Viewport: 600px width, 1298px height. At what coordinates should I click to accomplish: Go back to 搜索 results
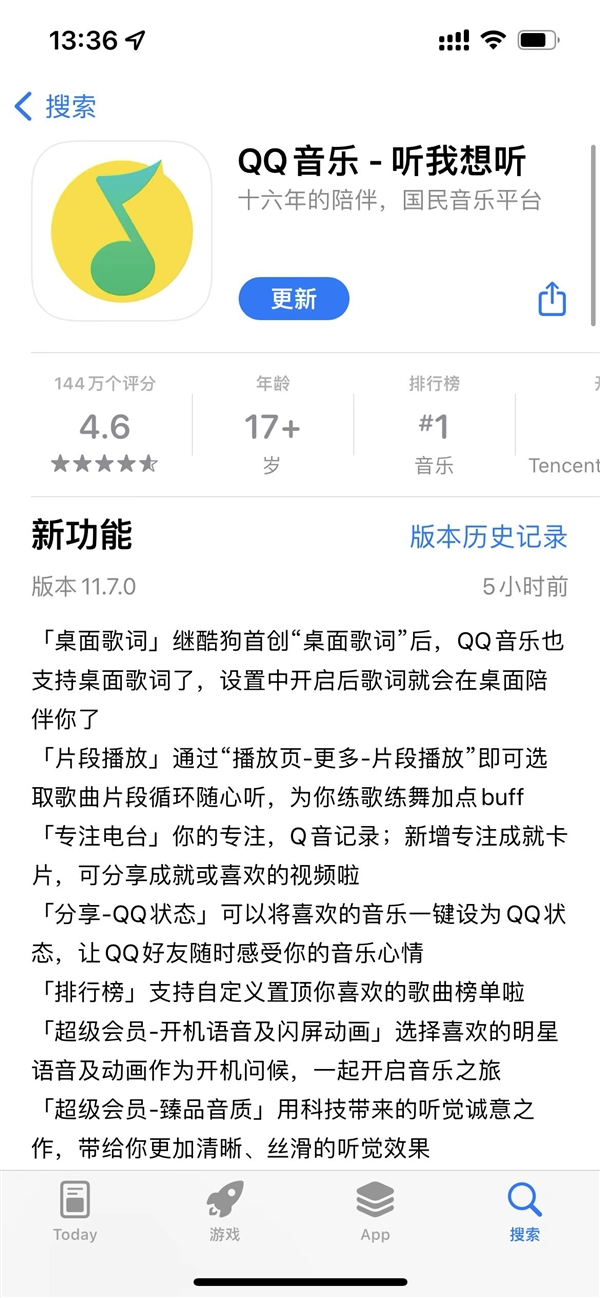(55, 106)
